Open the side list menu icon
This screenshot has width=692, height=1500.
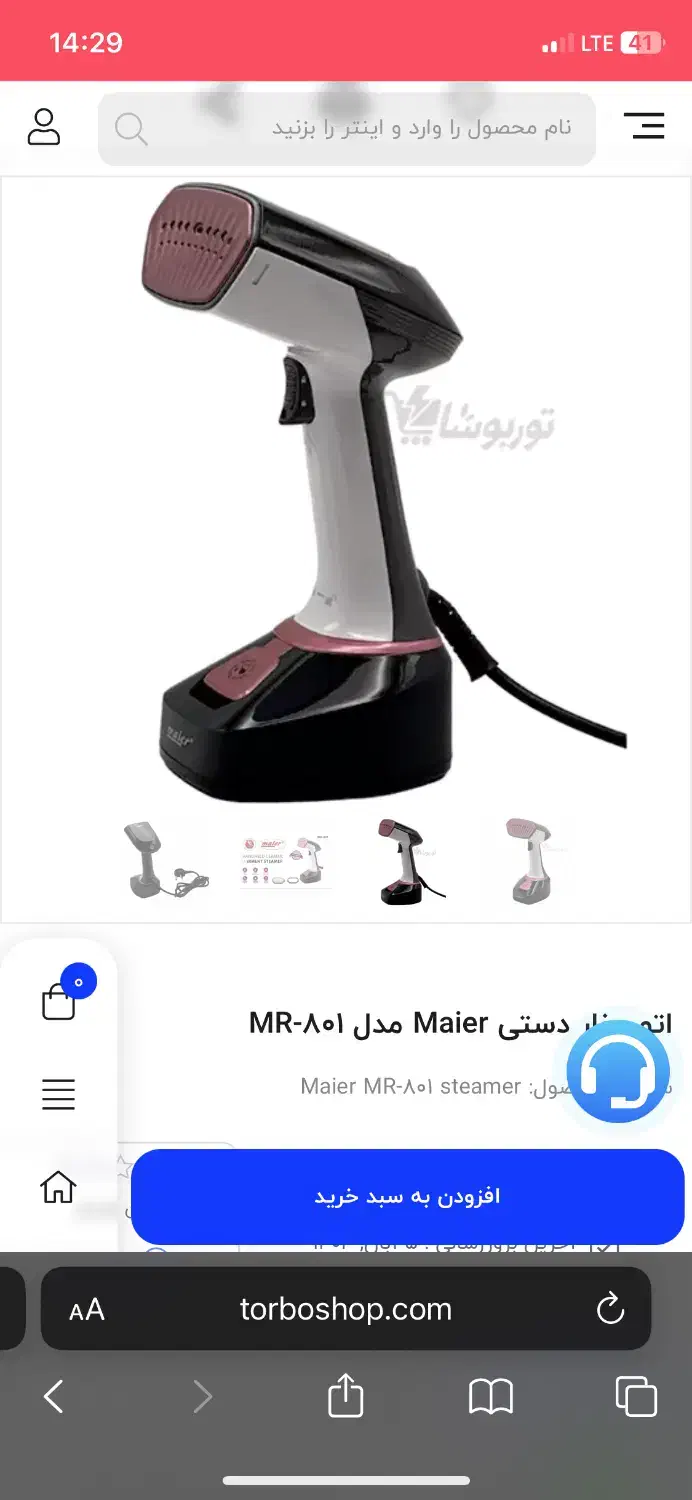pos(58,1094)
